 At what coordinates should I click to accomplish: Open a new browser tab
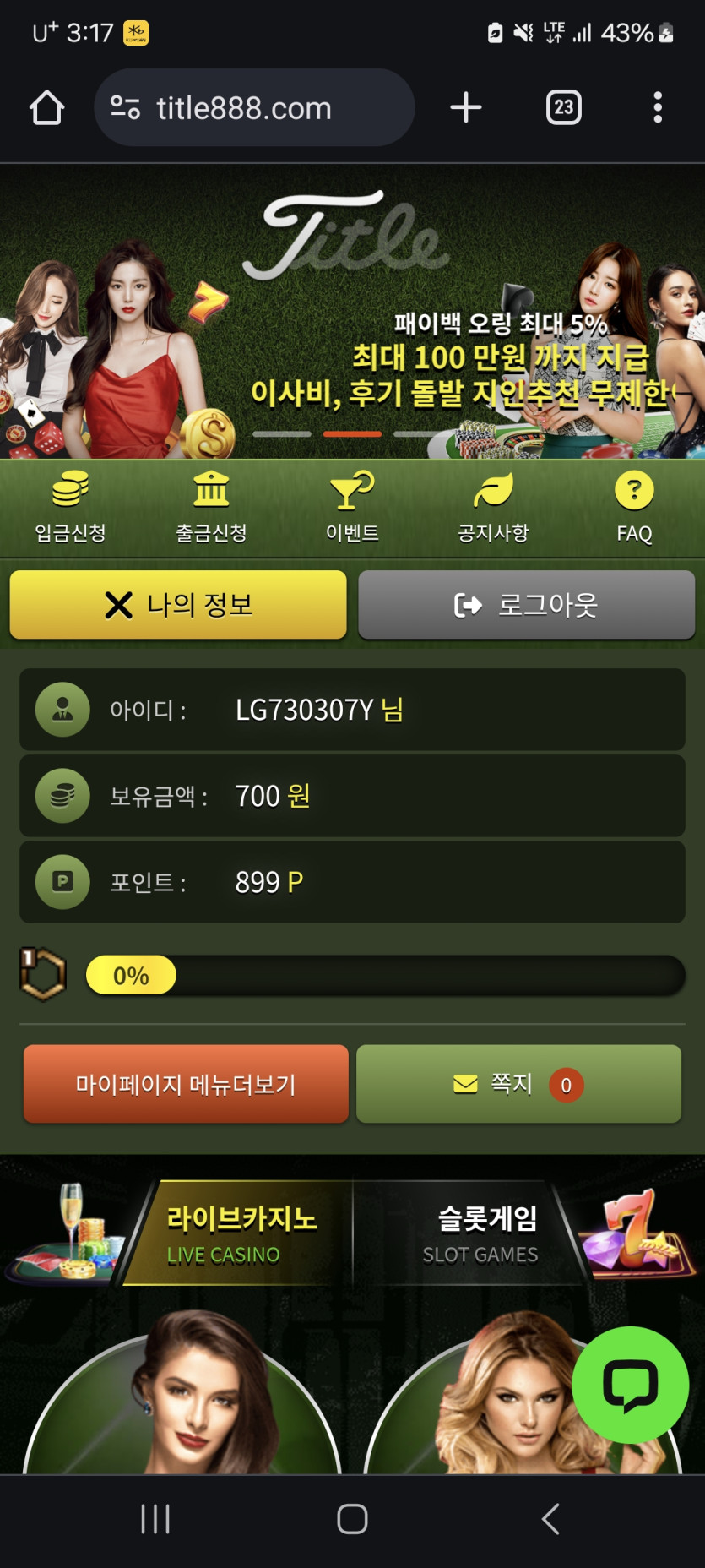click(x=465, y=108)
